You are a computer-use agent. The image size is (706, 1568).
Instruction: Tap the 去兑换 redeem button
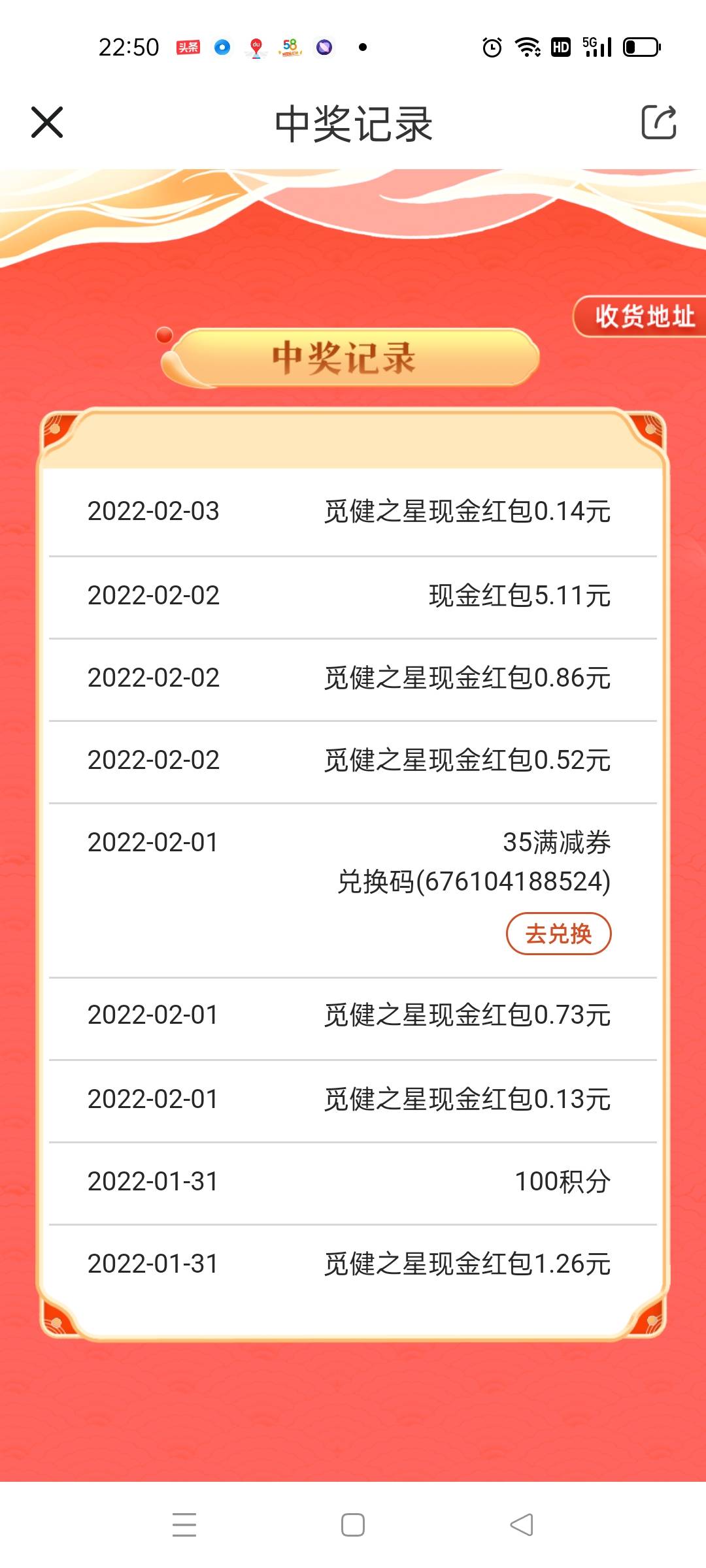click(558, 934)
